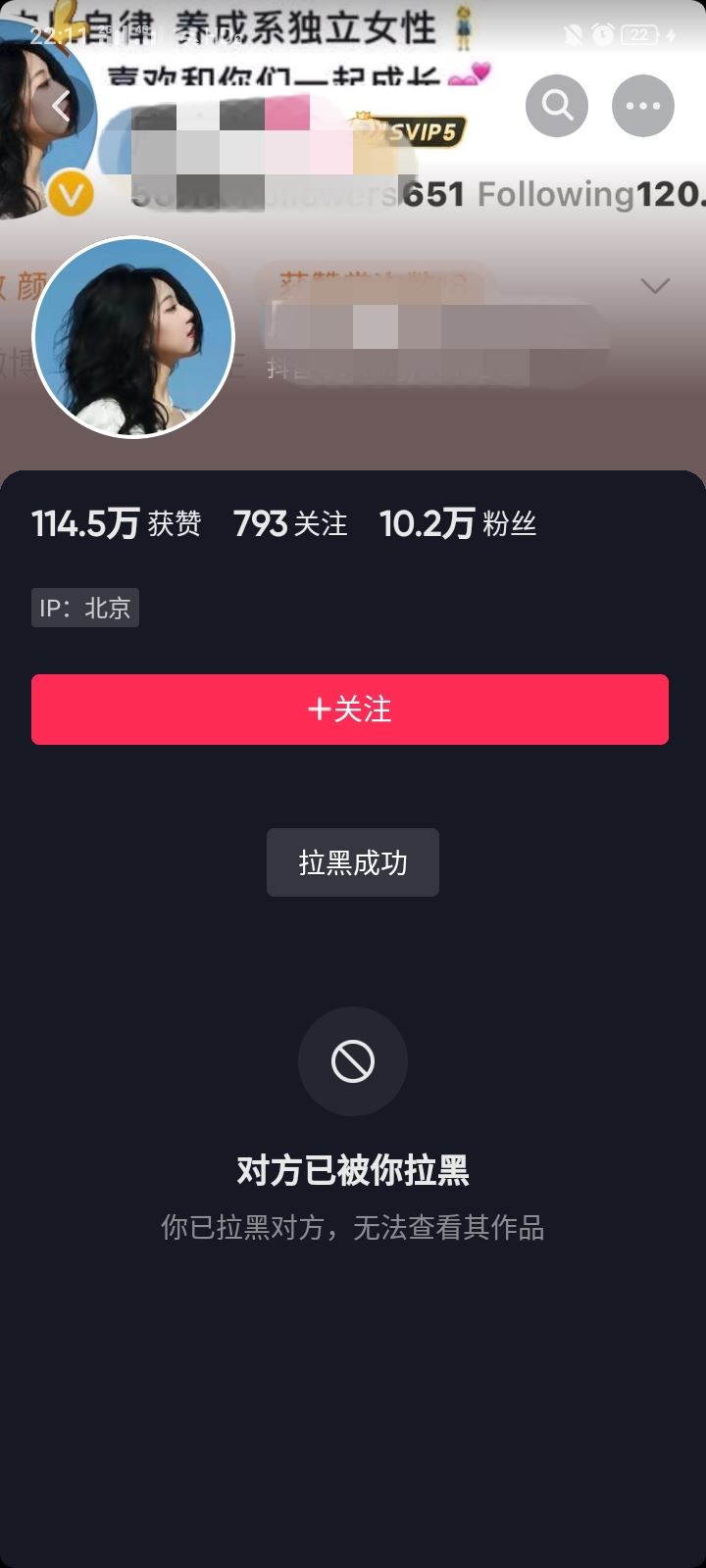Open the three-dot more options menu
706x1568 pixels.
642,105
